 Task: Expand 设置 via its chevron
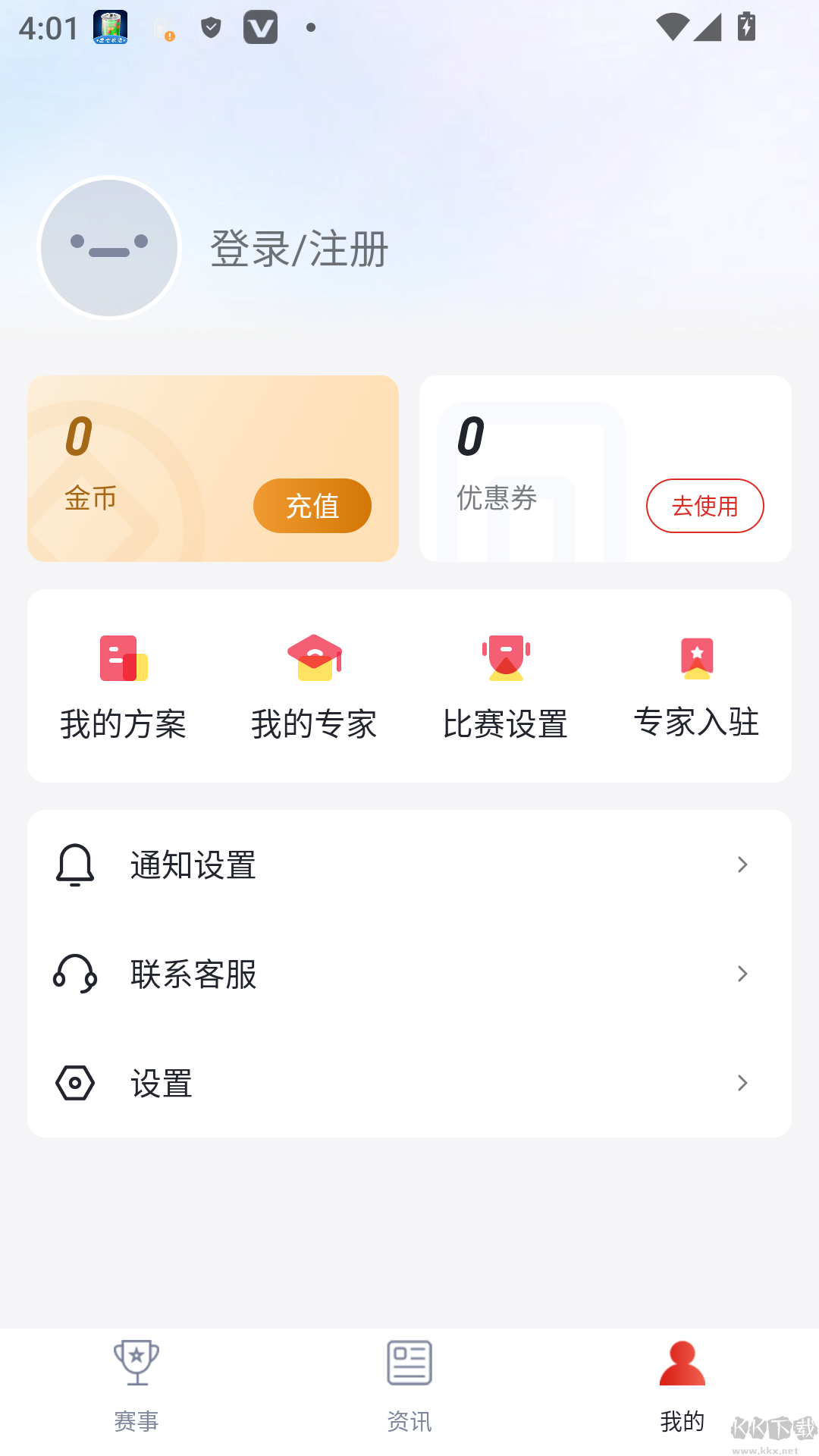(x=742, y=1084)
